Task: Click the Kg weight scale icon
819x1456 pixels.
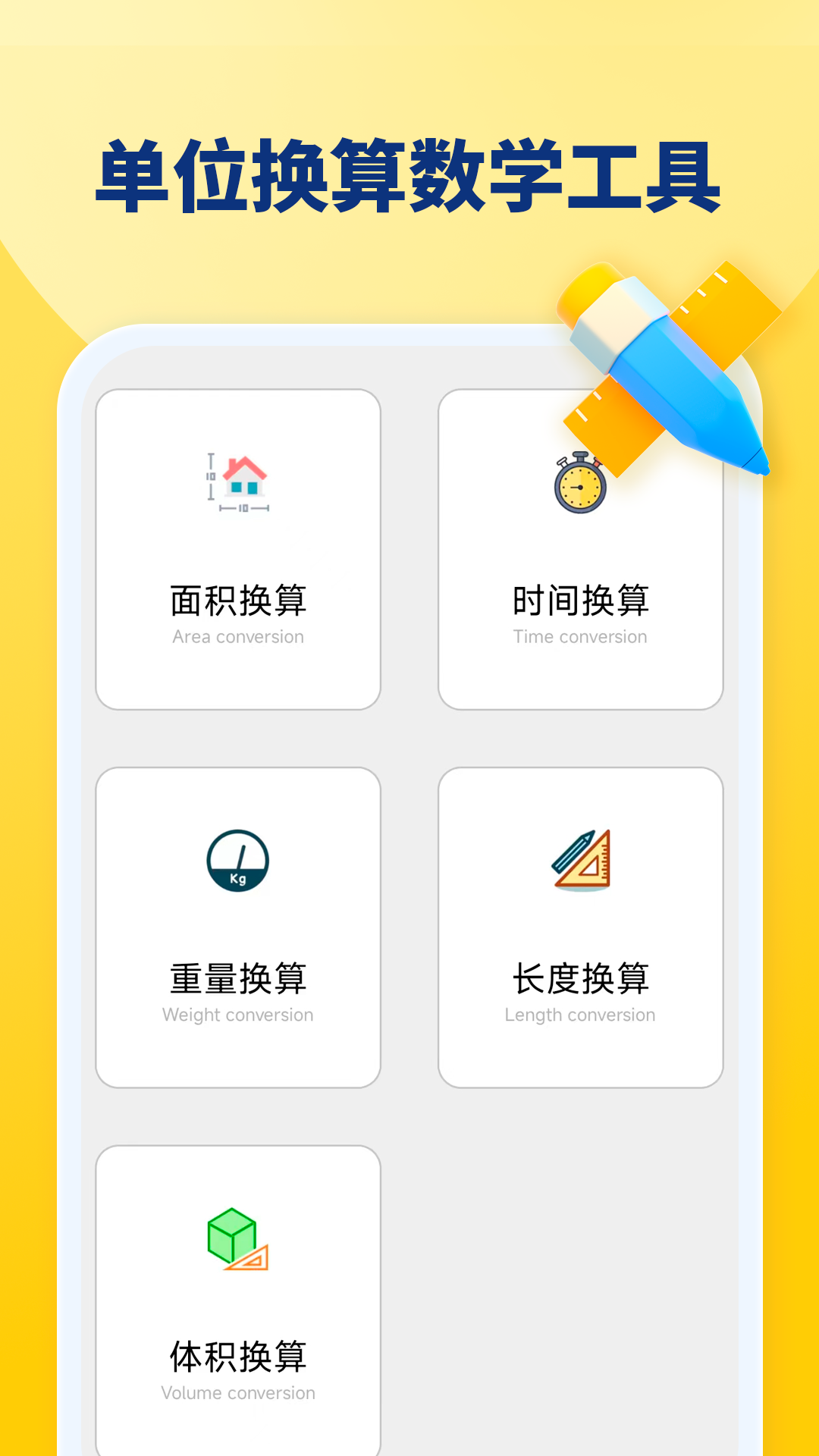Action: [x=236, y=861]
